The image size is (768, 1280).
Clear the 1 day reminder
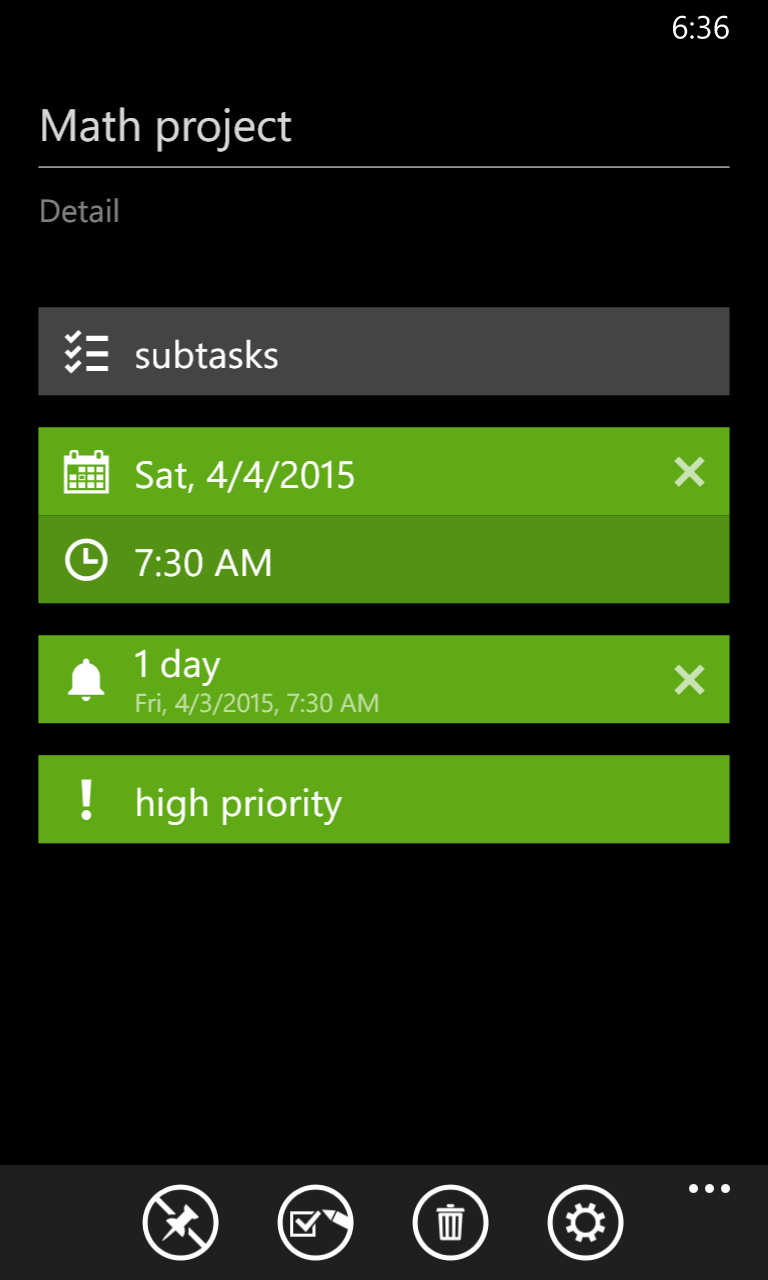point(689,679)
